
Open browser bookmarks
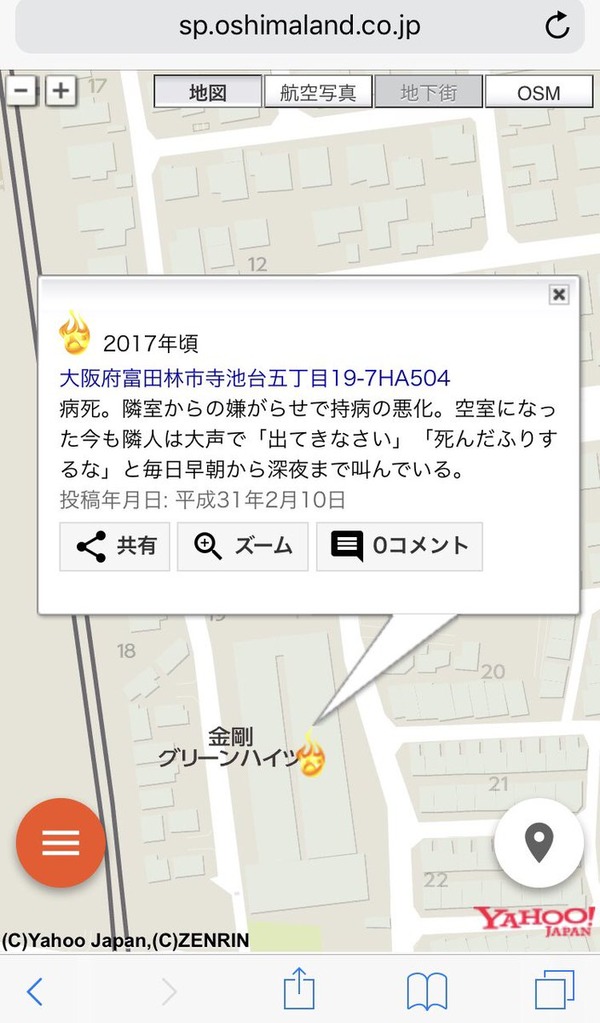tap(427, 991)
